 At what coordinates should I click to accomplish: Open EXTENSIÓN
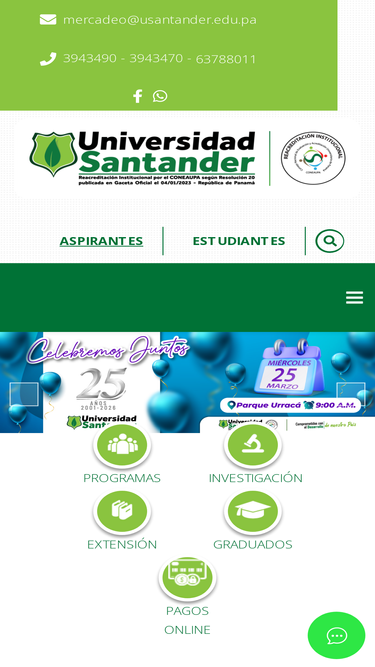122,521
